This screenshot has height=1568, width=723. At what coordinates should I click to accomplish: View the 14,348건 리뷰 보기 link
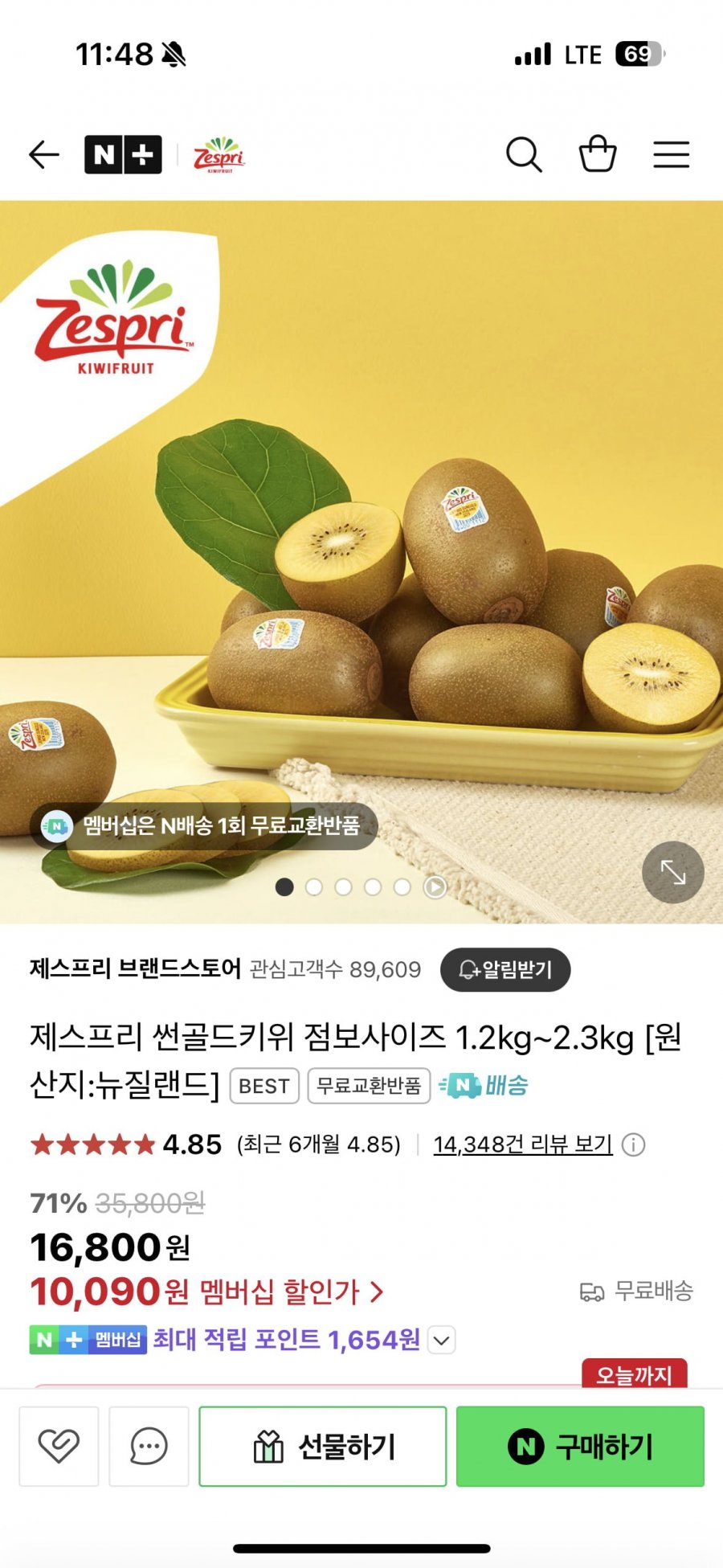coord(523,1144)
